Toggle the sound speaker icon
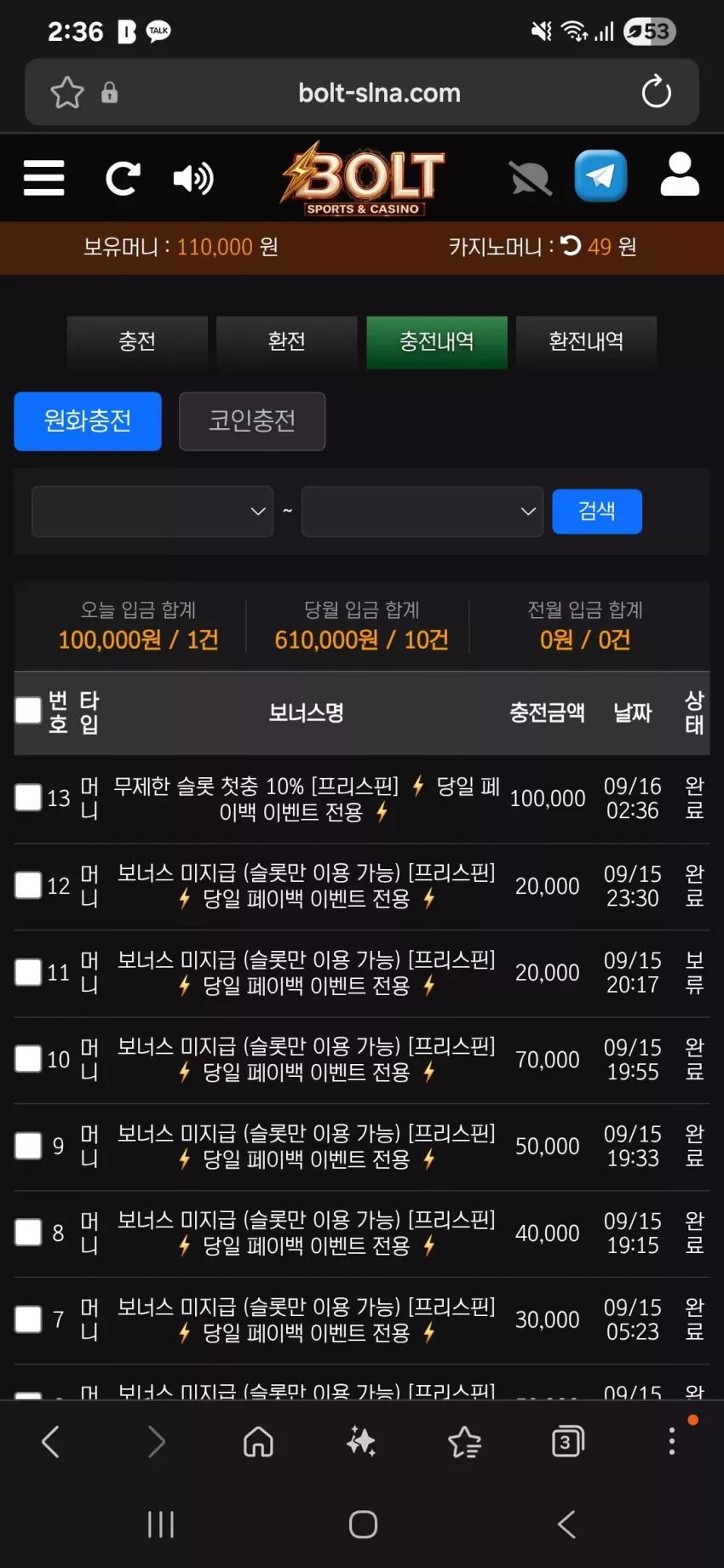Screen dimensions: 724x1568 (x=193, y=178)
